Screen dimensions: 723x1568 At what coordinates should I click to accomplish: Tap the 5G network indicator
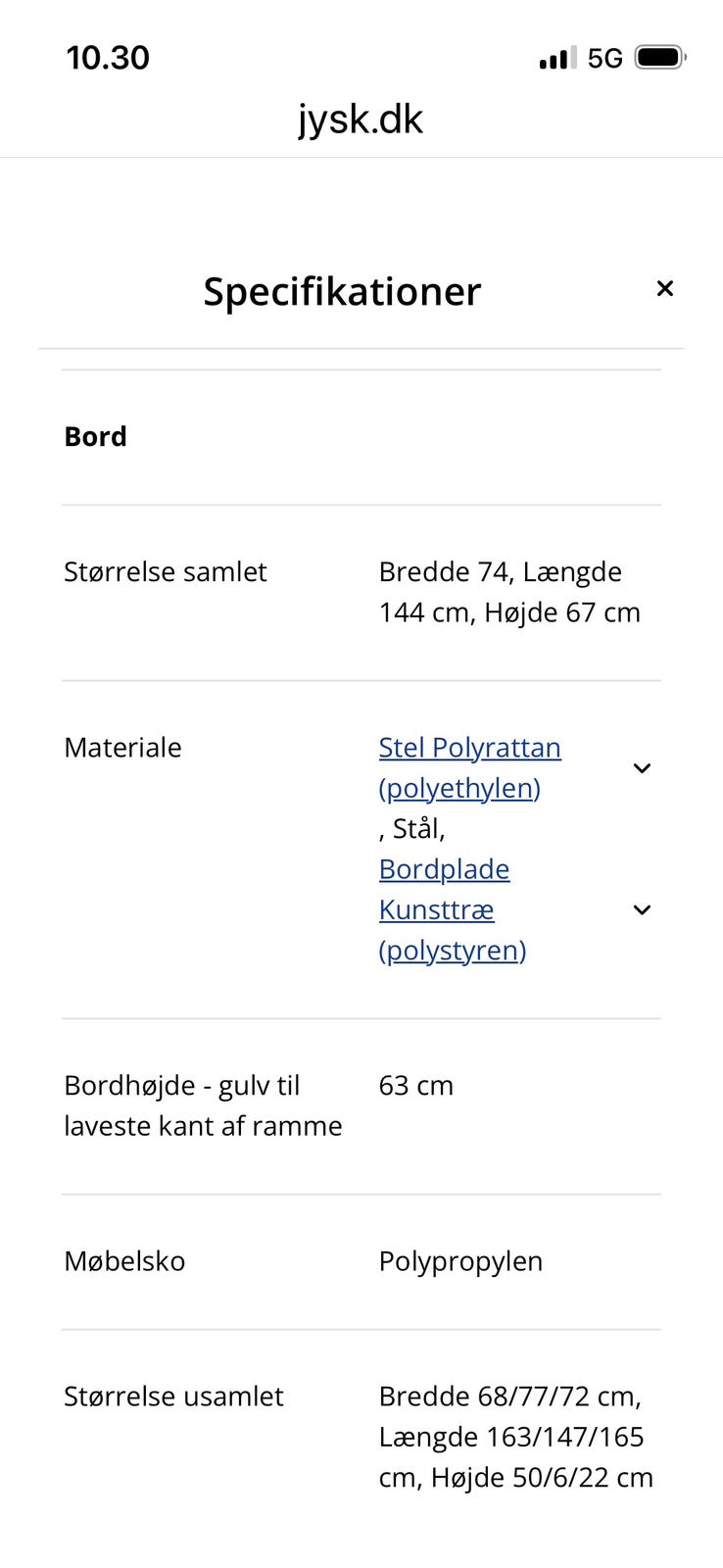pos(603,57)
